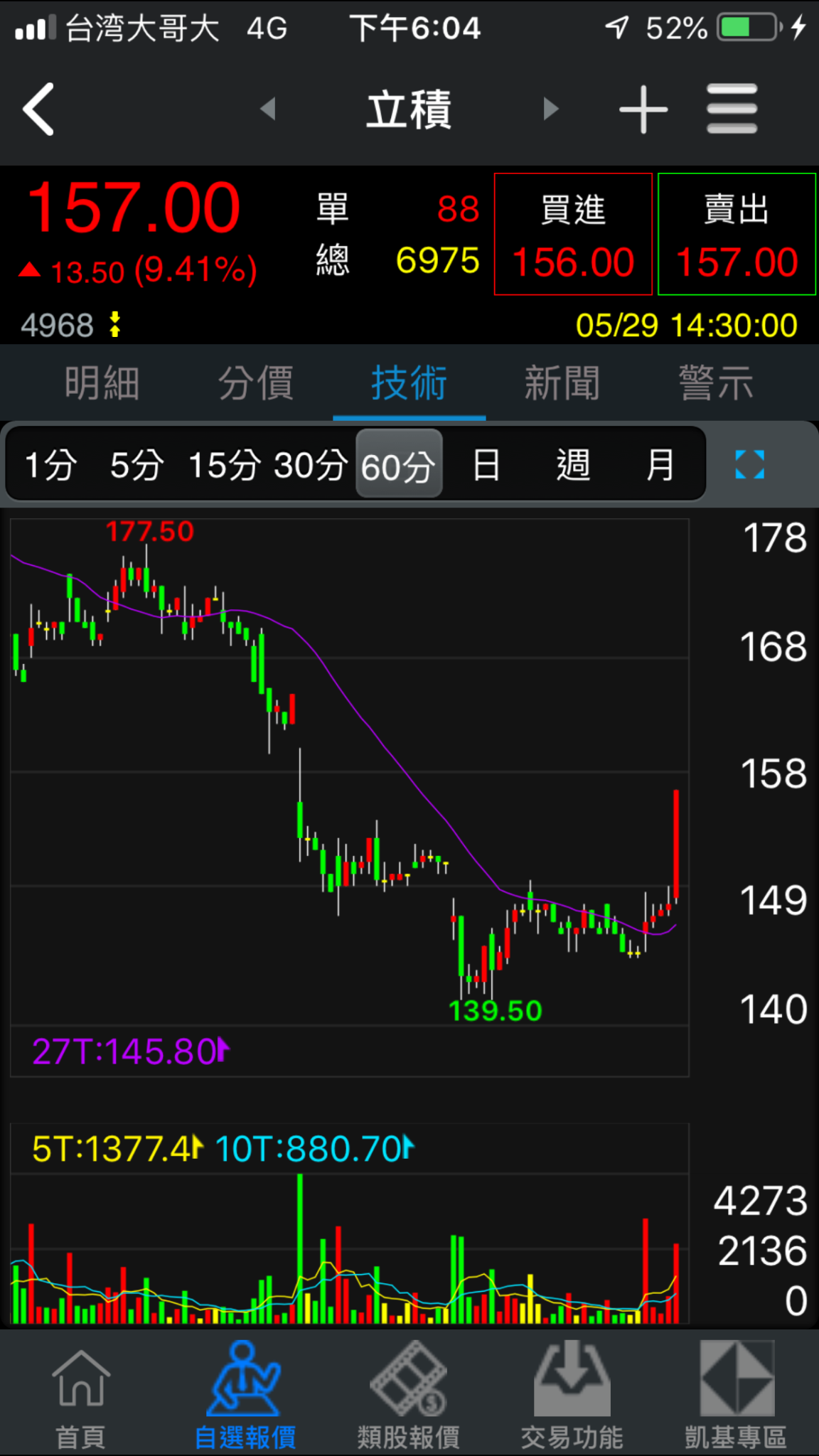819x1456 pixels.
Task: Select the 1分 chart interval
Action: 50,466
